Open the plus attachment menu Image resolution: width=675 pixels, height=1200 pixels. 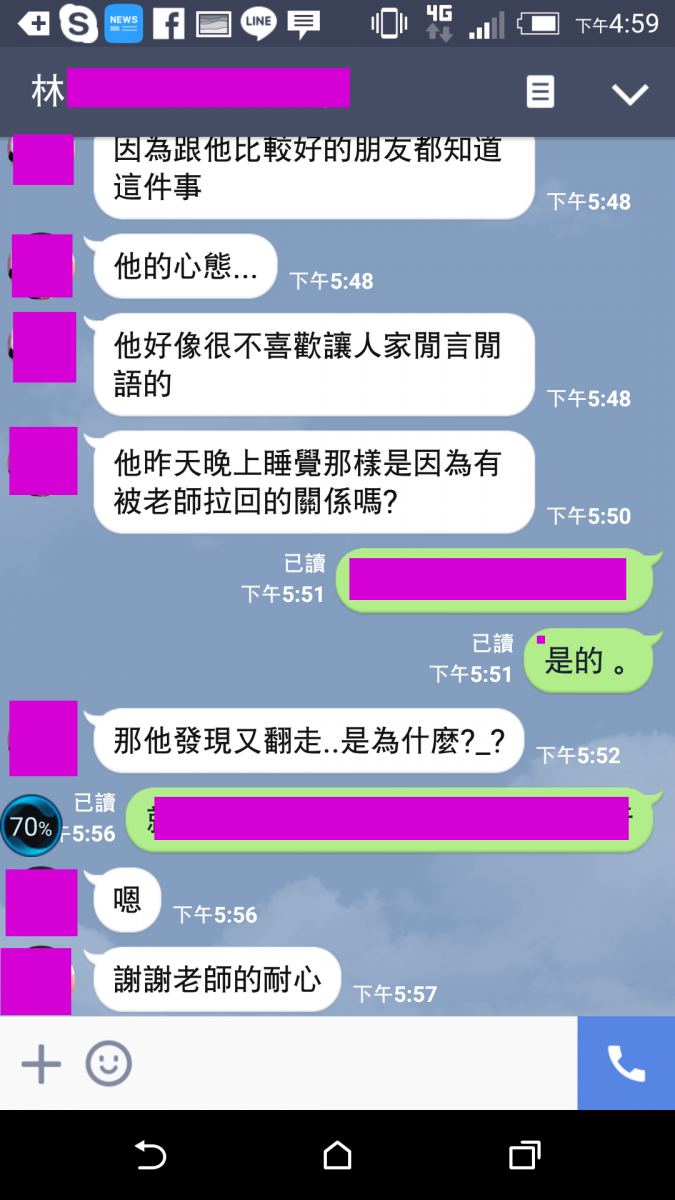pos(41,1064)
